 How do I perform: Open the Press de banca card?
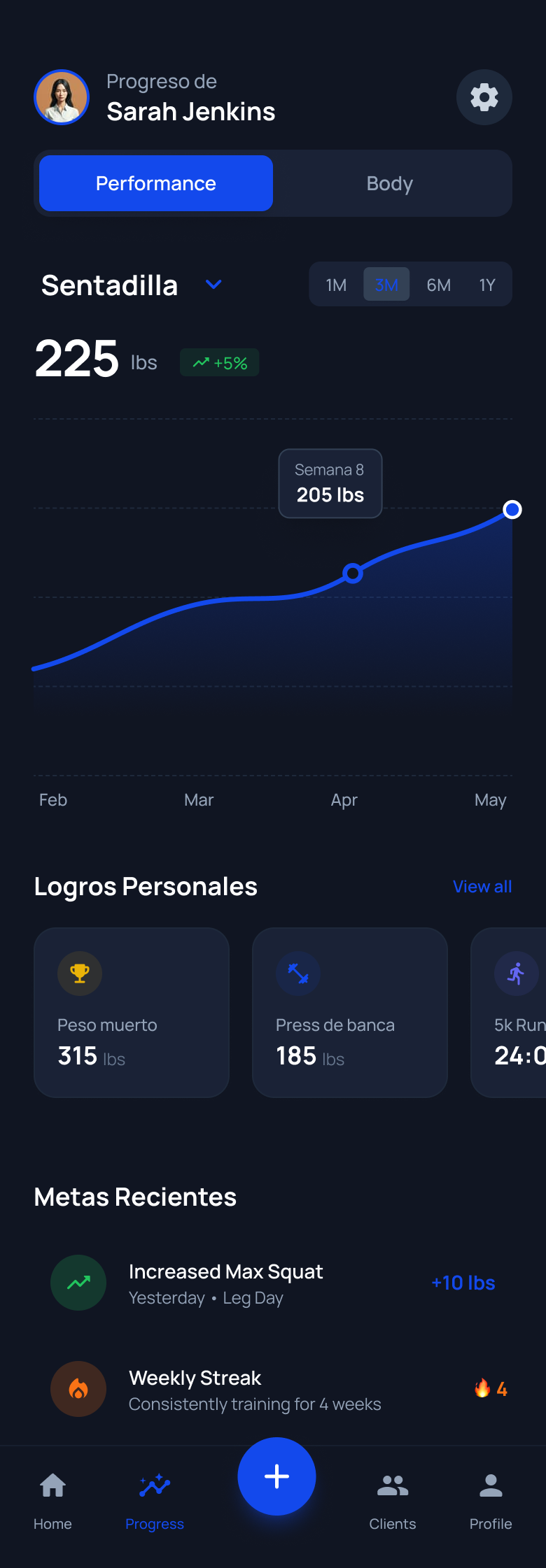tap(349, 1012)
